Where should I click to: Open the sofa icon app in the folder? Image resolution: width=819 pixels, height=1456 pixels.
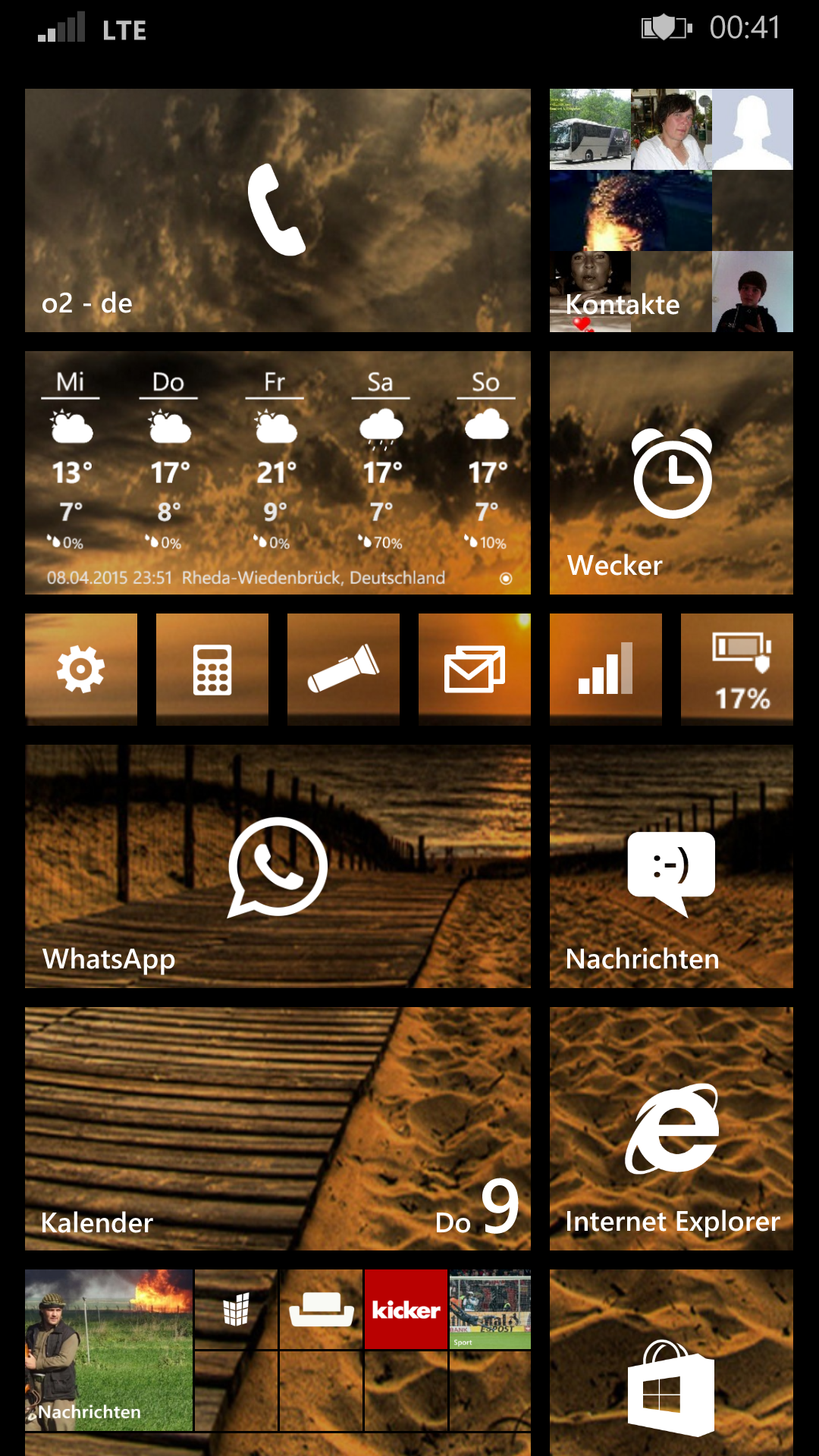point(322,1310)
